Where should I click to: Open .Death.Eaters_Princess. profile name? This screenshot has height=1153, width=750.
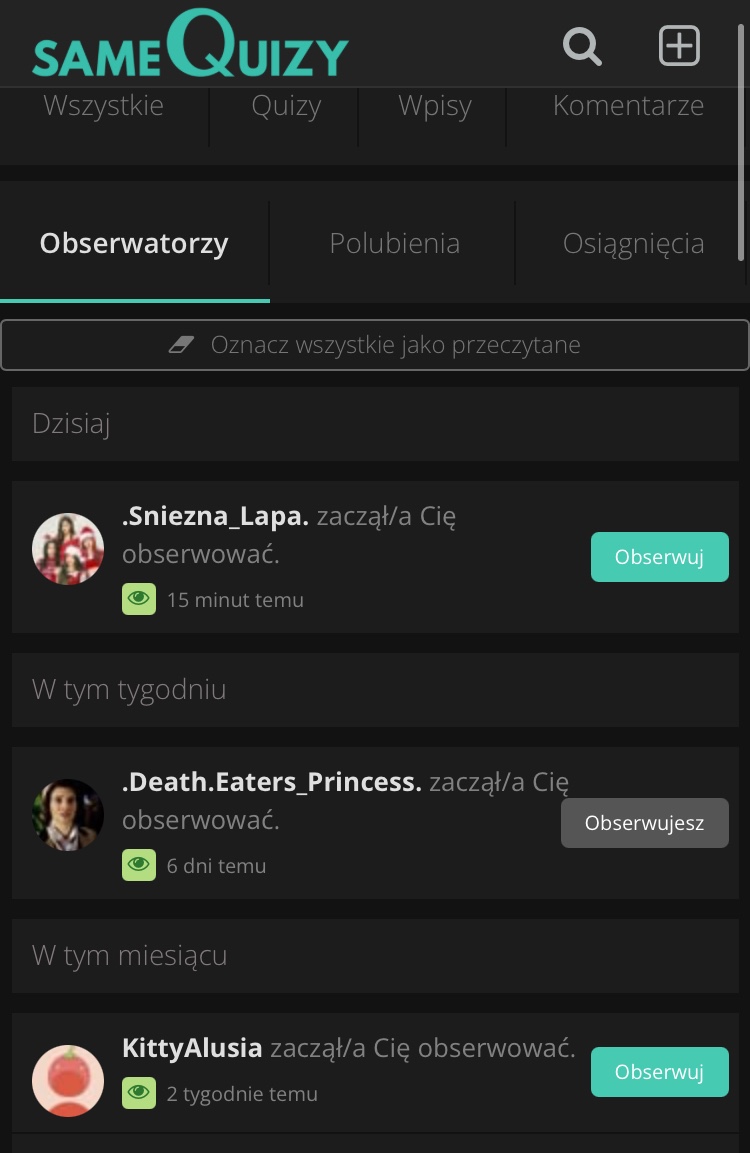[271, 782]
